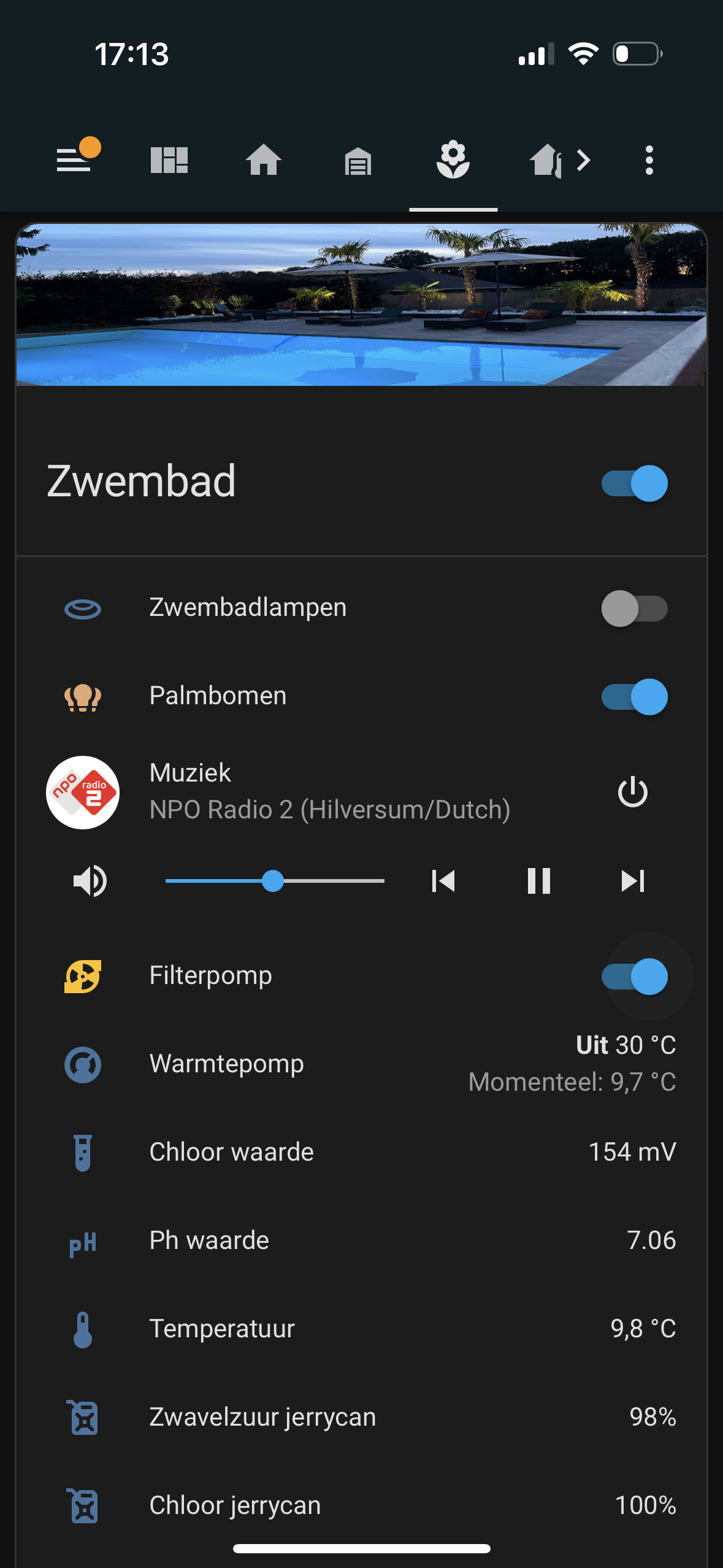Open the three-dot overflow menu
The width and height of the screenshot is (723, 1568).
click(649, 160)
